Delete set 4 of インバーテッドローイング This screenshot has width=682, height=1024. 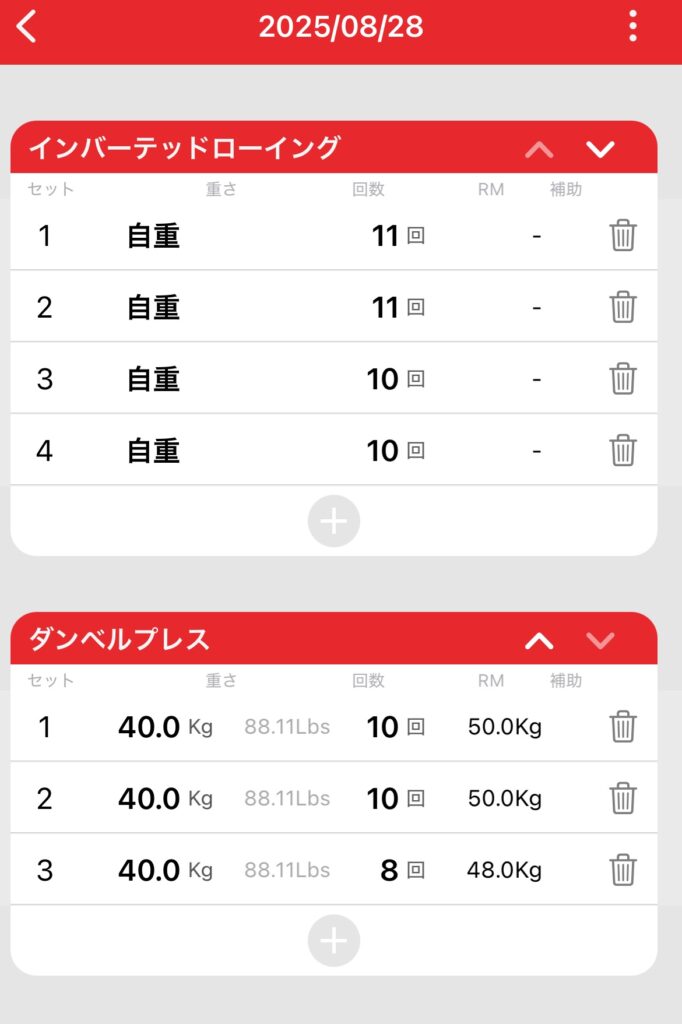point(623,451)
